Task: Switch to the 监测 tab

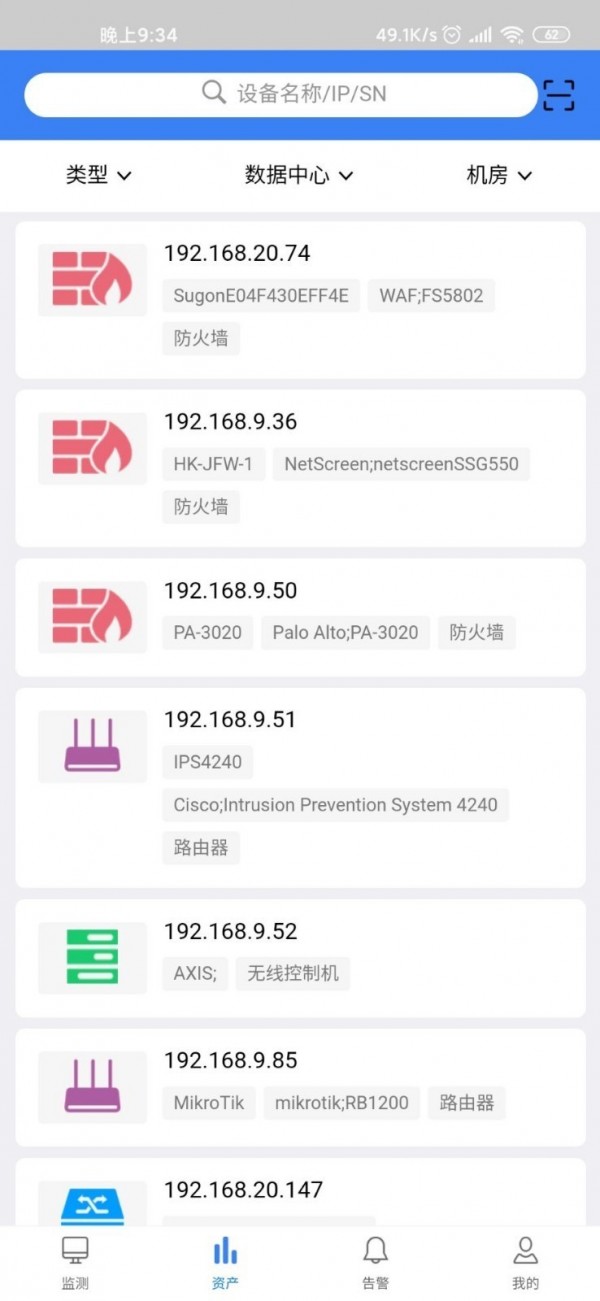Action: [75, 1262]
